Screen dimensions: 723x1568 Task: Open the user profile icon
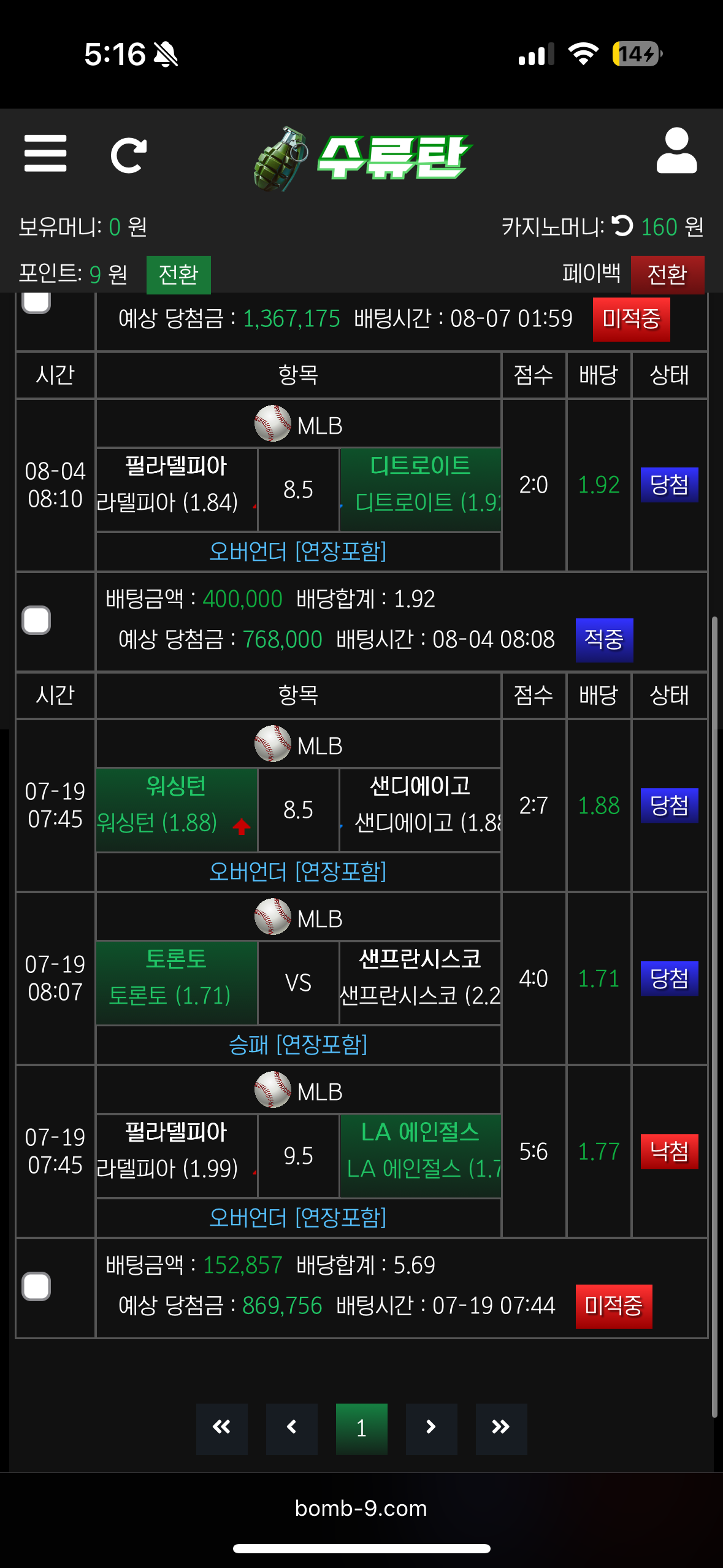[x=676, y=151]
